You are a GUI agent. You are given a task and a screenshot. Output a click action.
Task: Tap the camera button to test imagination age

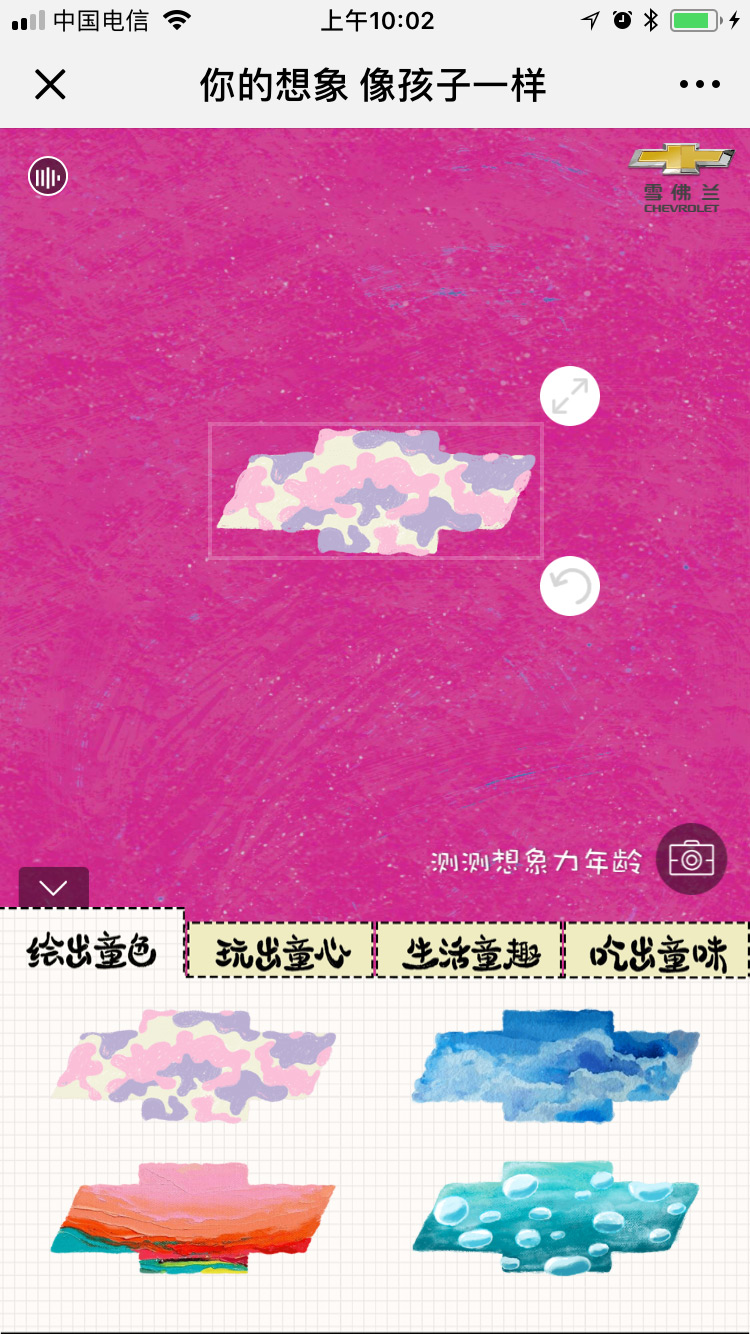691,858
